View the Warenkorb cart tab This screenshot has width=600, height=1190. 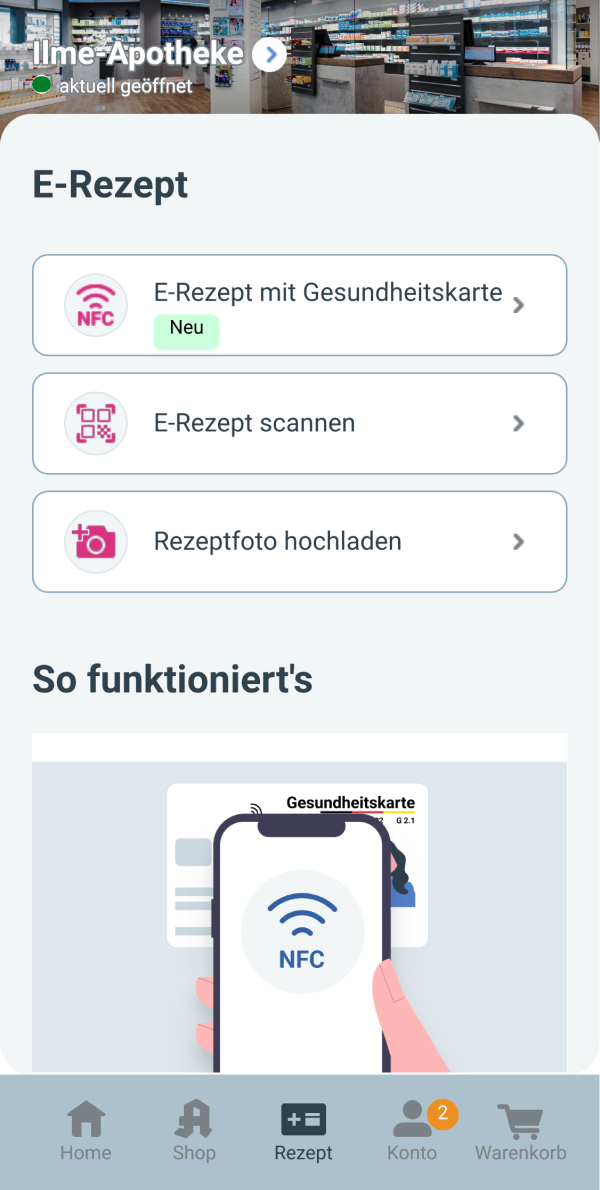click(x=520, y=1132)
